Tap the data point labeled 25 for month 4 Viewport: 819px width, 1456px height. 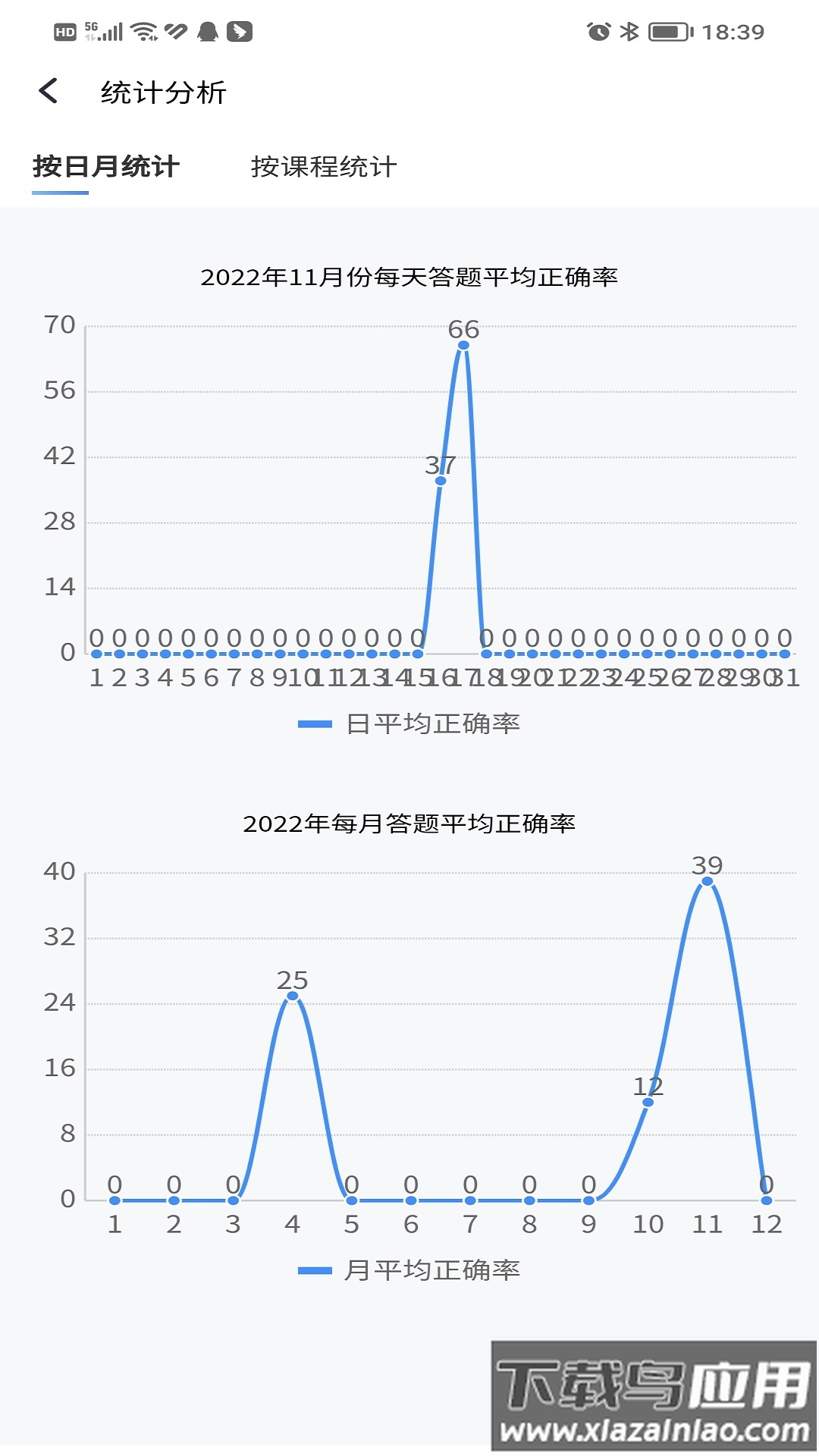[x=291, y=996]
